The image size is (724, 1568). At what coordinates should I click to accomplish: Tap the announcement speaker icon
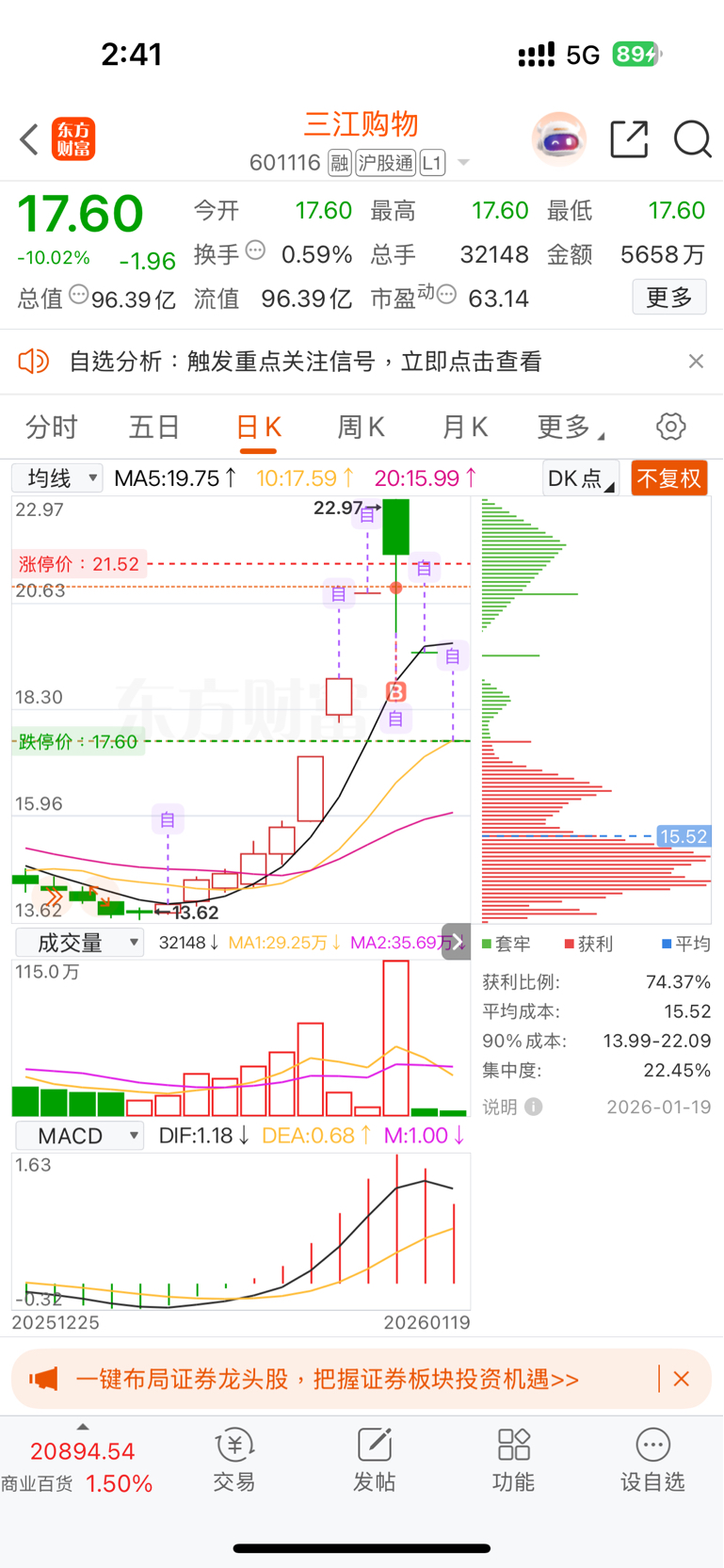[33, 360]
